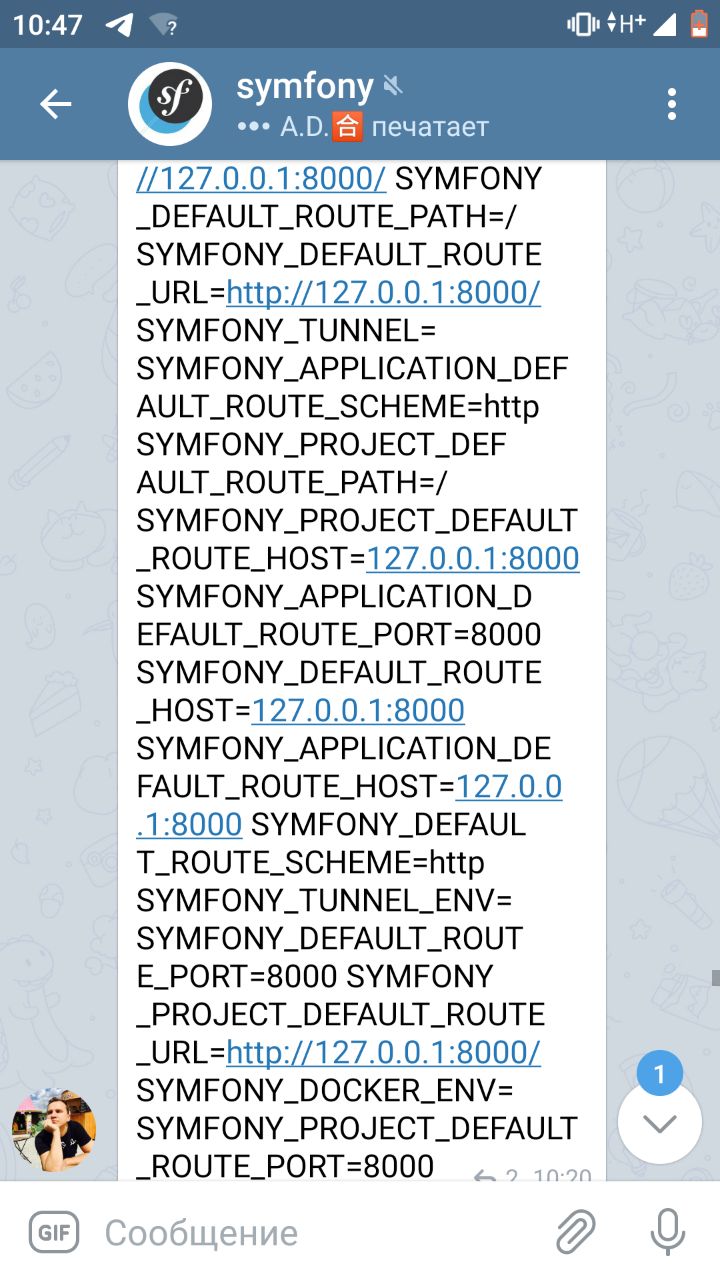The image size is (720, 1280).
Task: Open the link after SYMFONY_DEFAULT_ROUTE_URL=
Action: click(384, 292)
